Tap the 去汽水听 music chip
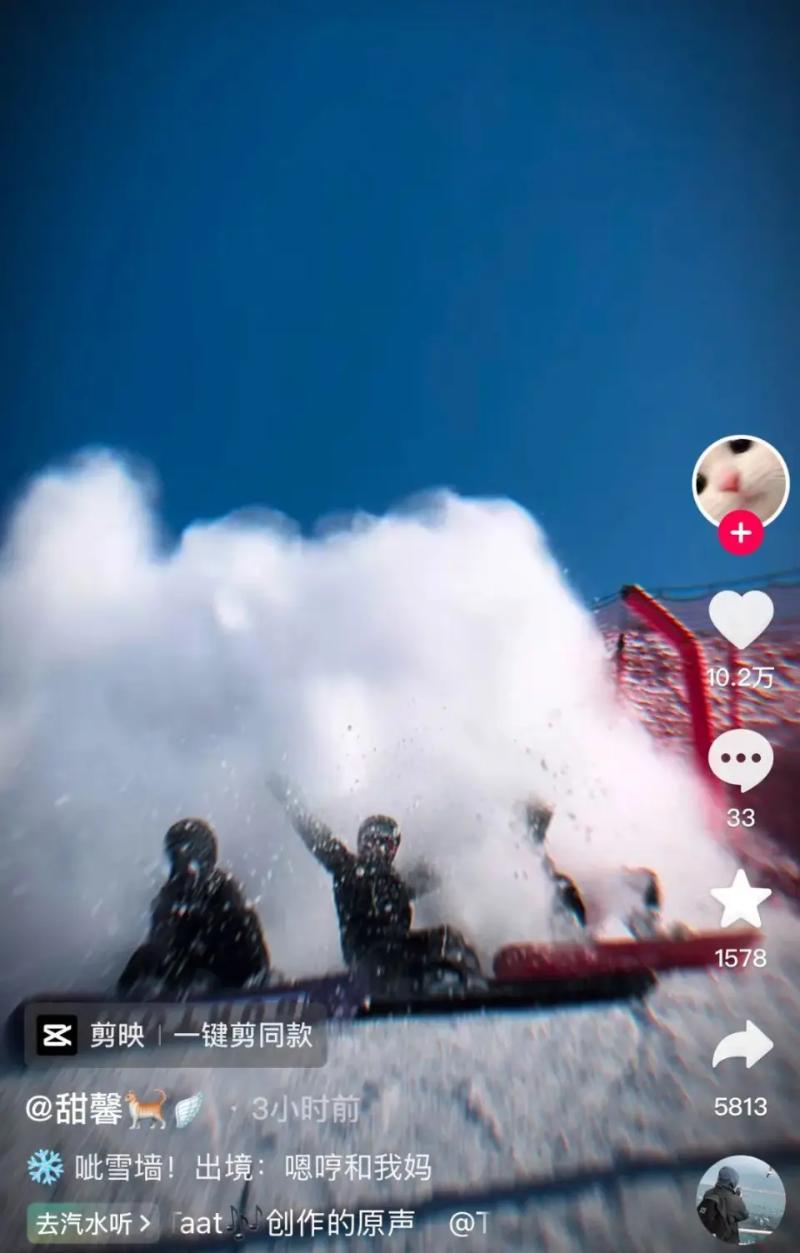 (92, 1222)
